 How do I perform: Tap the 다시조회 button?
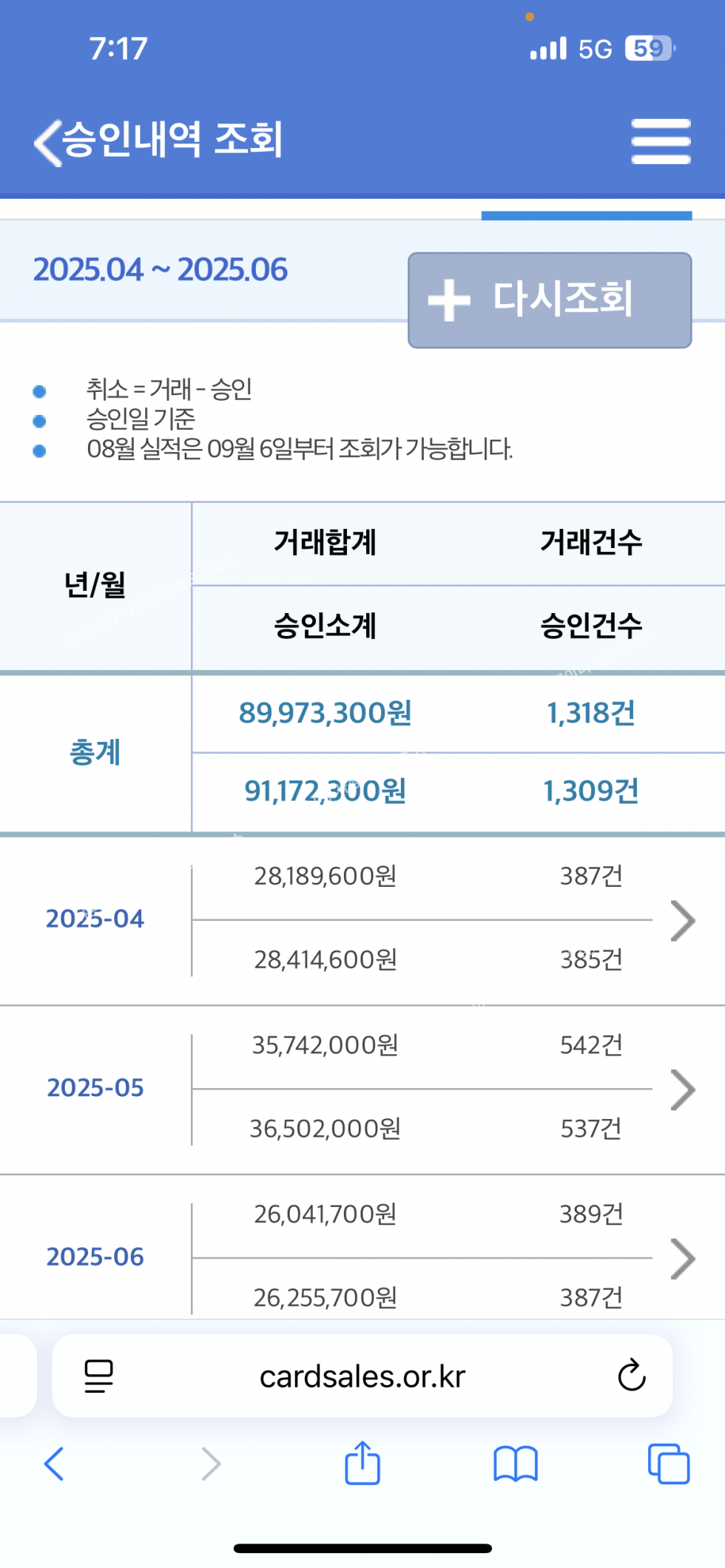pyautogui.click(x=550, y=300)
